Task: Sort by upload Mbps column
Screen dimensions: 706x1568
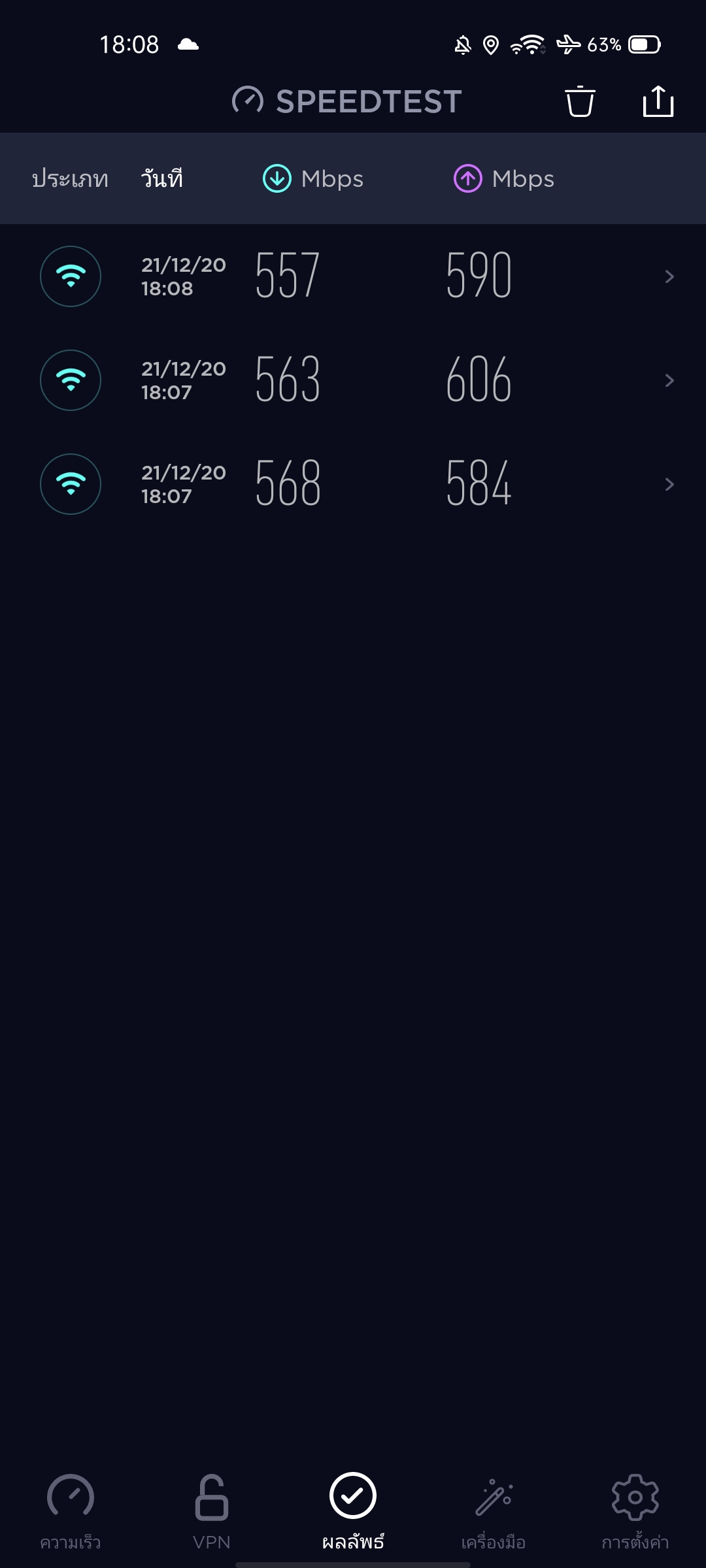Action: pos(504,179)
